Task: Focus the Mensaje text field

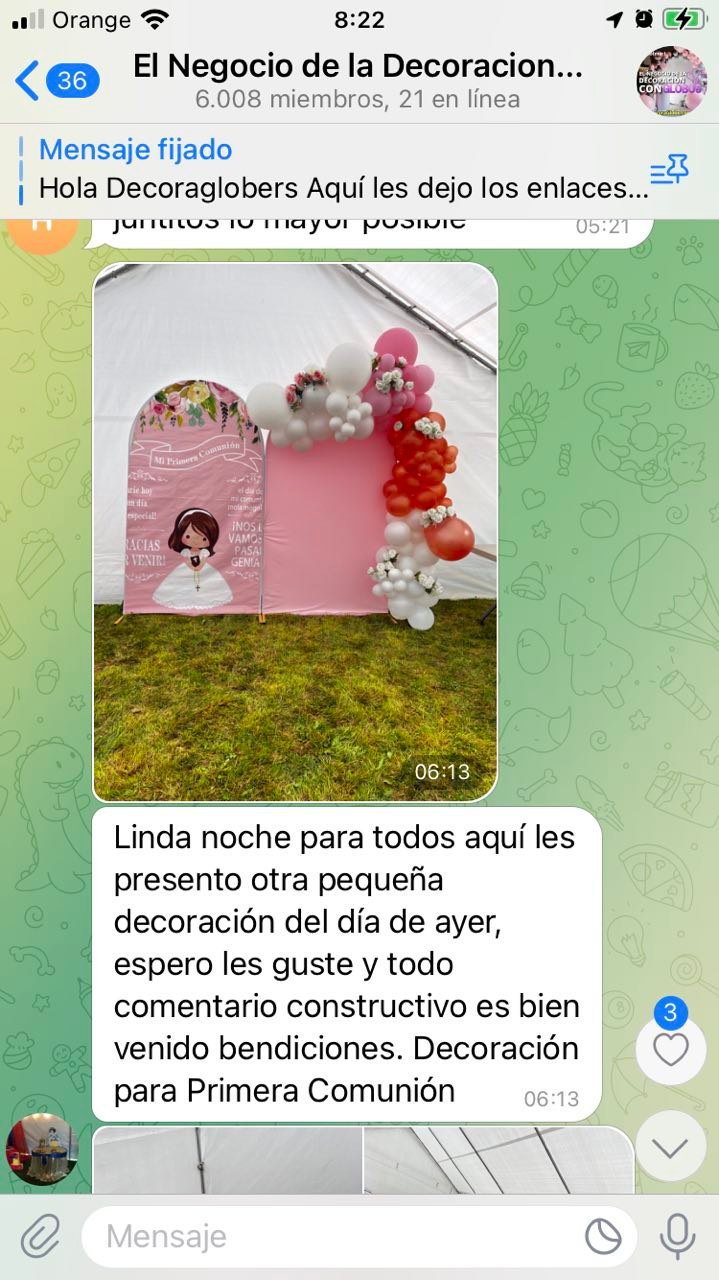Action: coord(330,1237)
